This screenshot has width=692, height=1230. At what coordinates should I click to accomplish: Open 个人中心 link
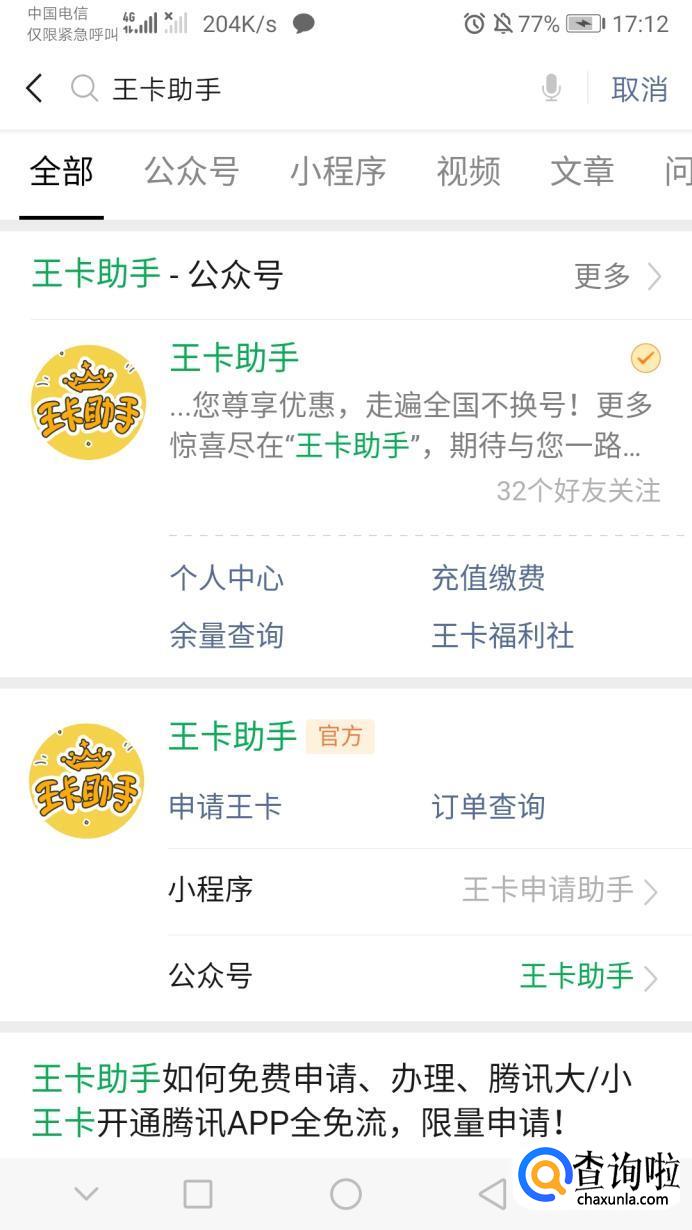[227, 578]
